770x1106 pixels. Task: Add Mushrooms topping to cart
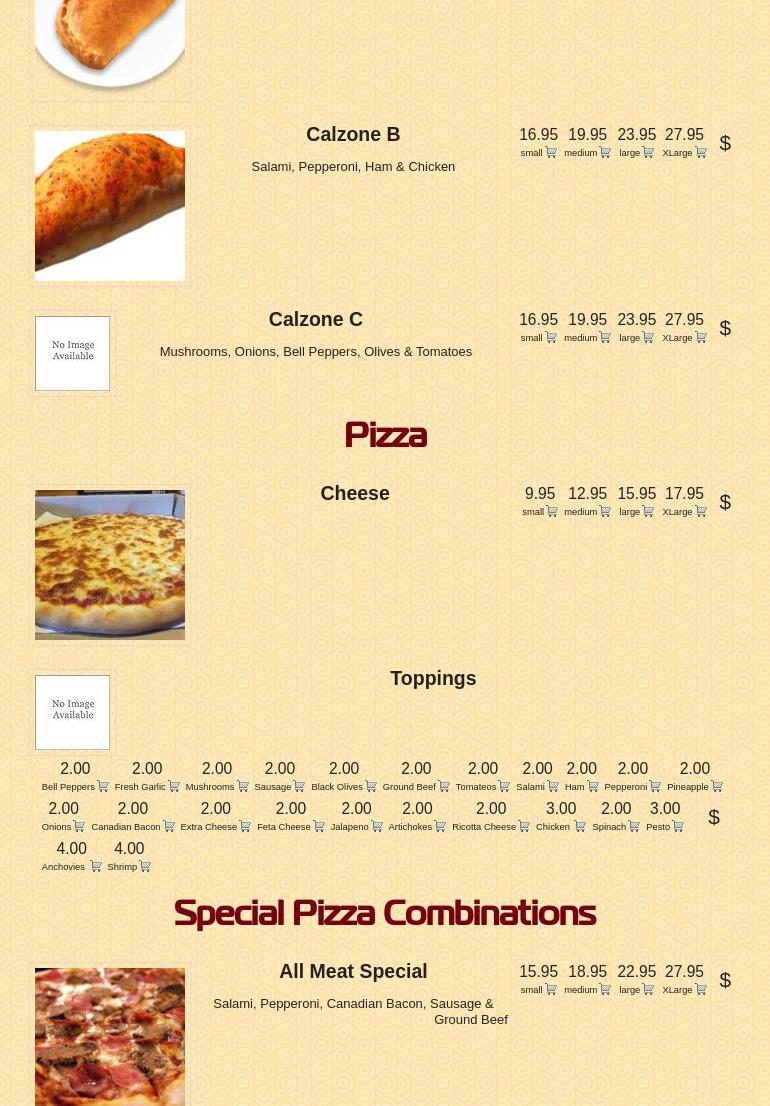click(242, 786)
